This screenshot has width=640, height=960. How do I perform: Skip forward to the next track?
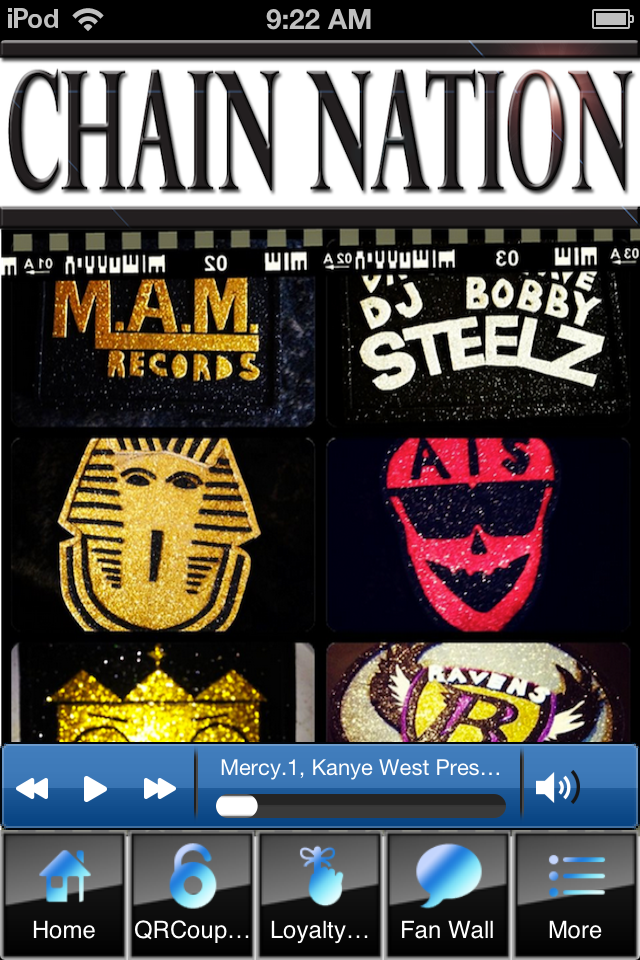(159, 789)
